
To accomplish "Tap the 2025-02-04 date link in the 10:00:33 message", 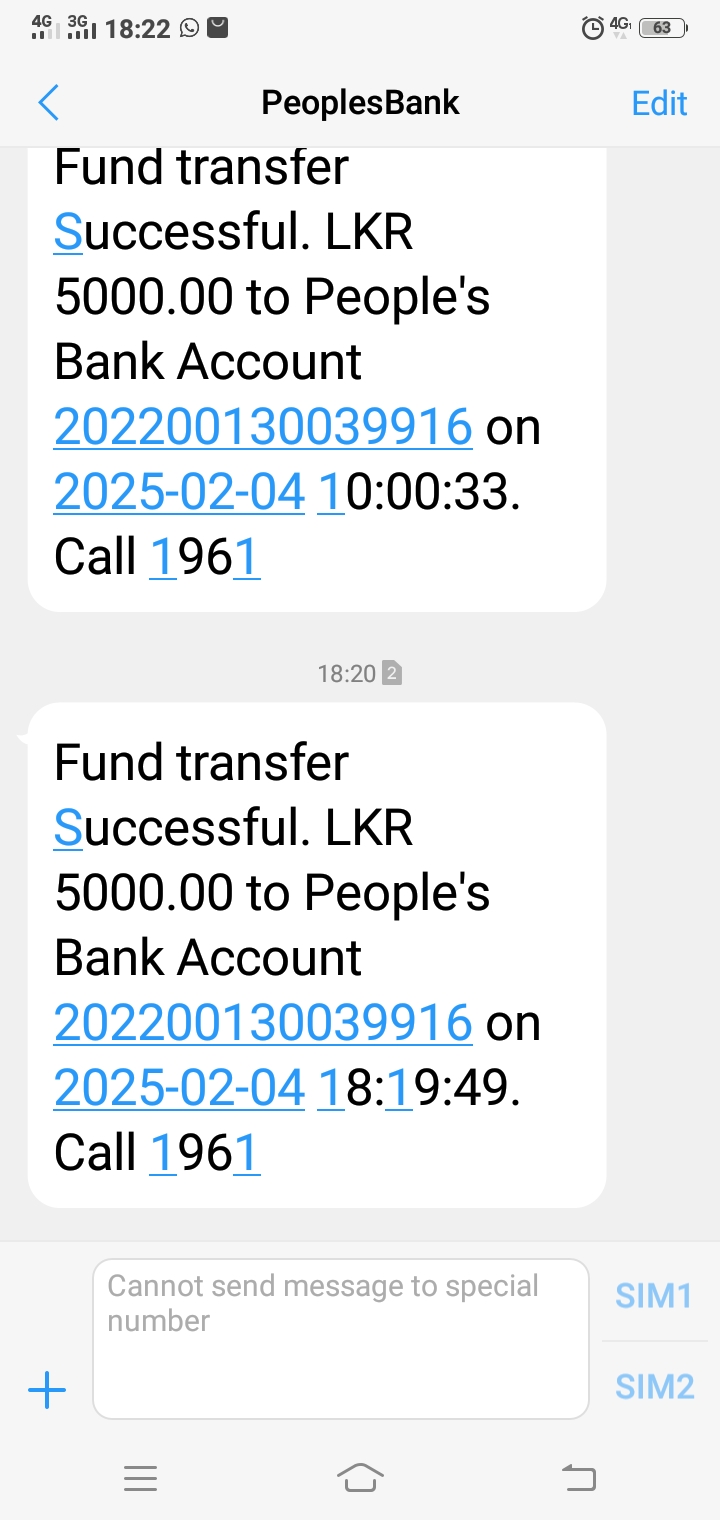I will (180, 492).
